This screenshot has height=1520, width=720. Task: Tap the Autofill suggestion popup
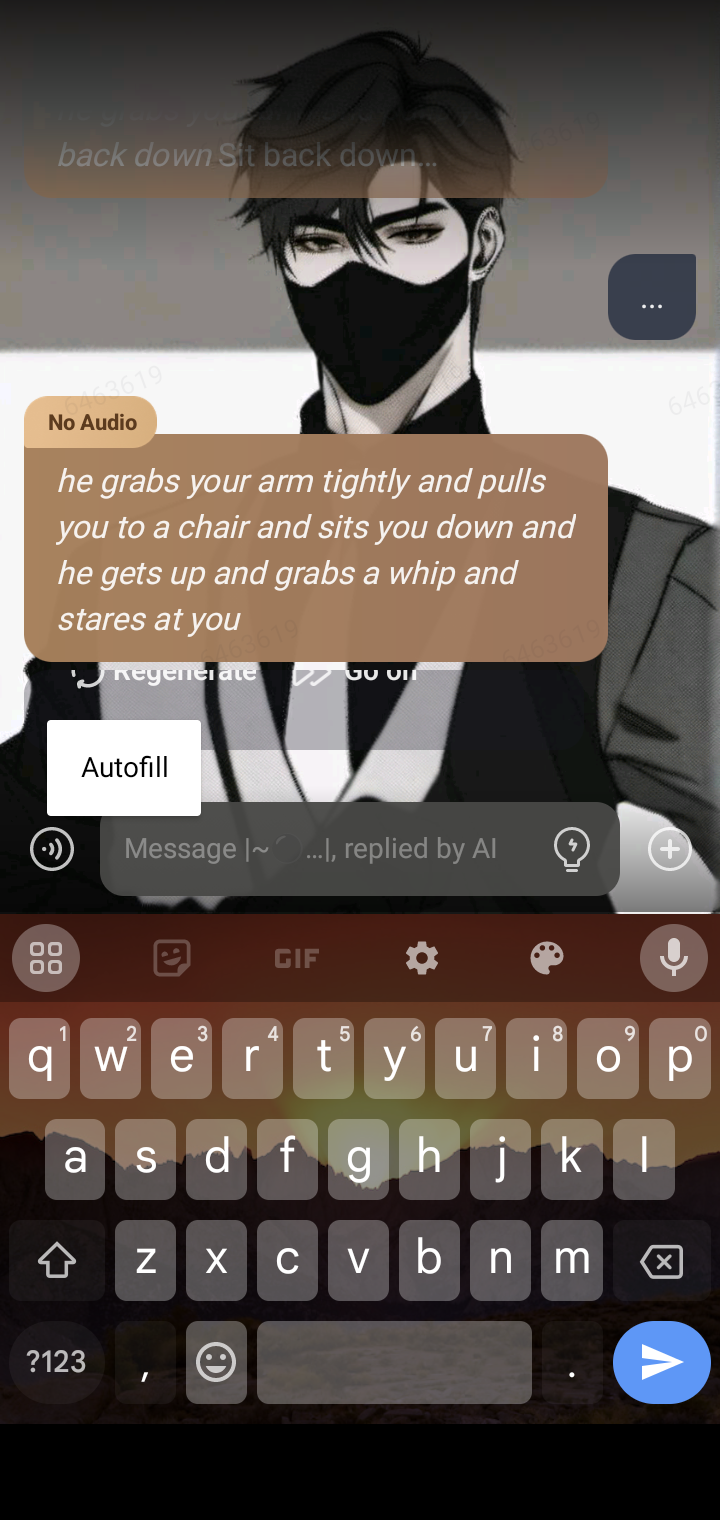click(124, 768)
